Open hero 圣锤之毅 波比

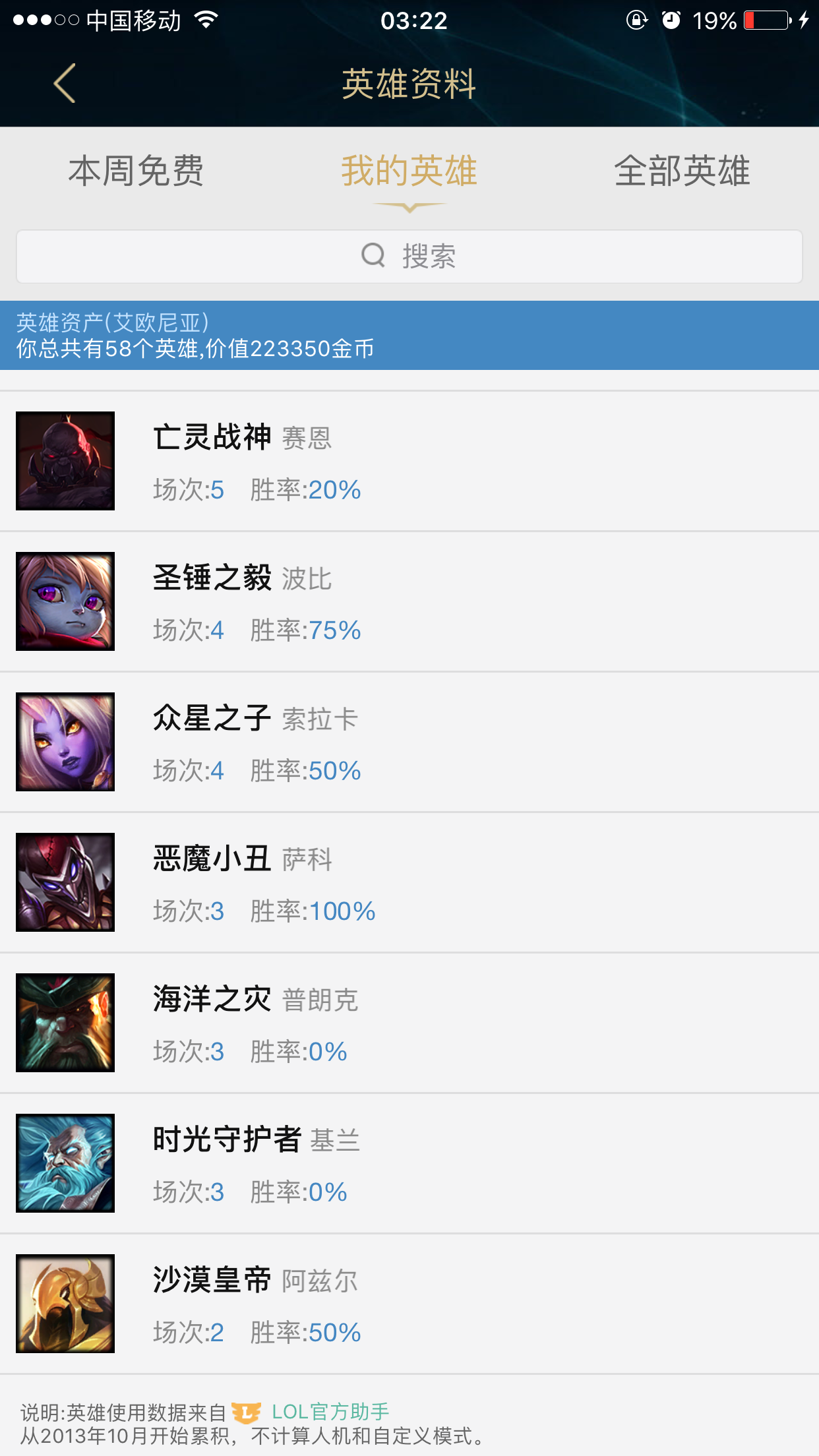click(x=409, y=601)
